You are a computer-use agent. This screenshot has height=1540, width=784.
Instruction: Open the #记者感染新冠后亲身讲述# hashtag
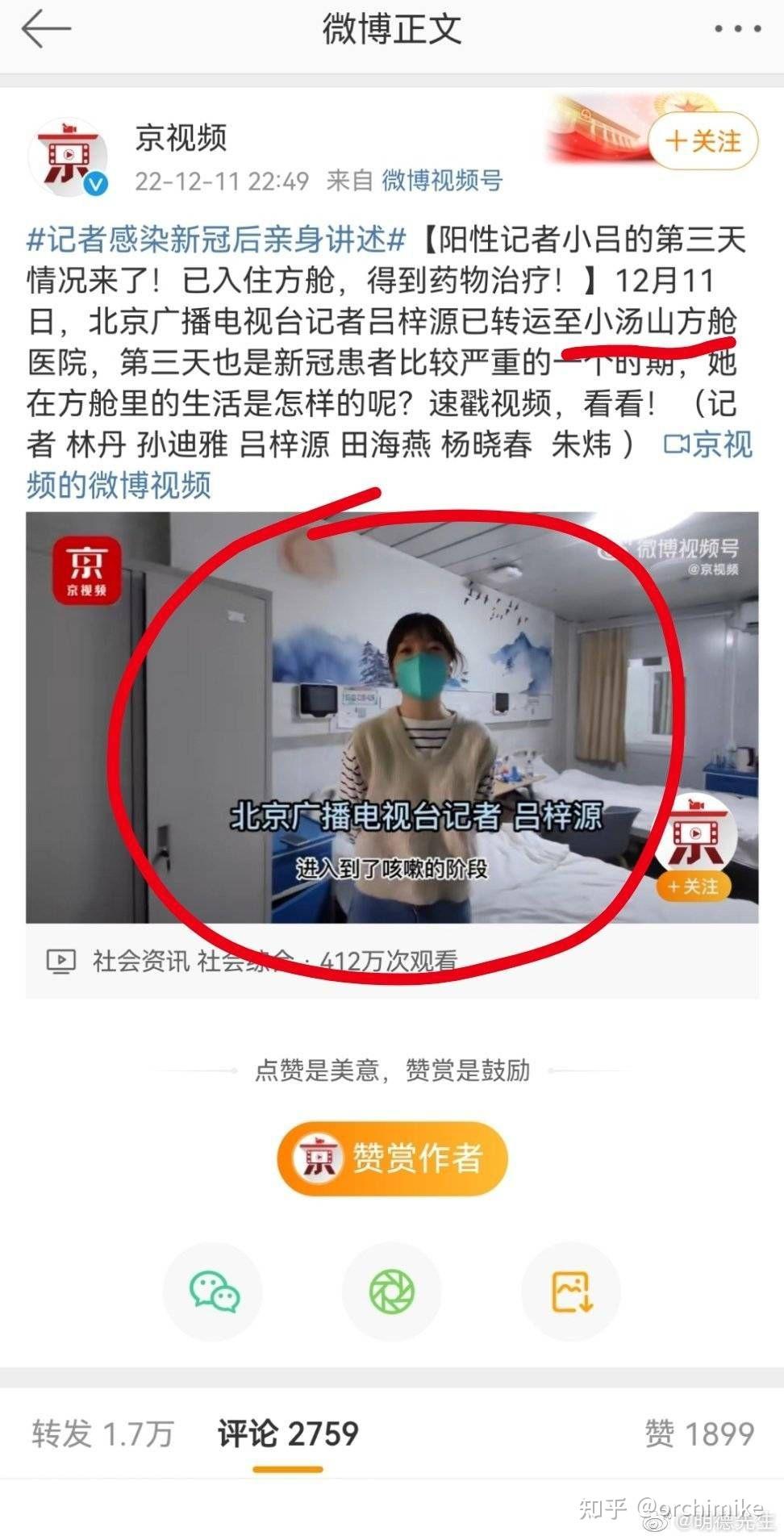216,240
